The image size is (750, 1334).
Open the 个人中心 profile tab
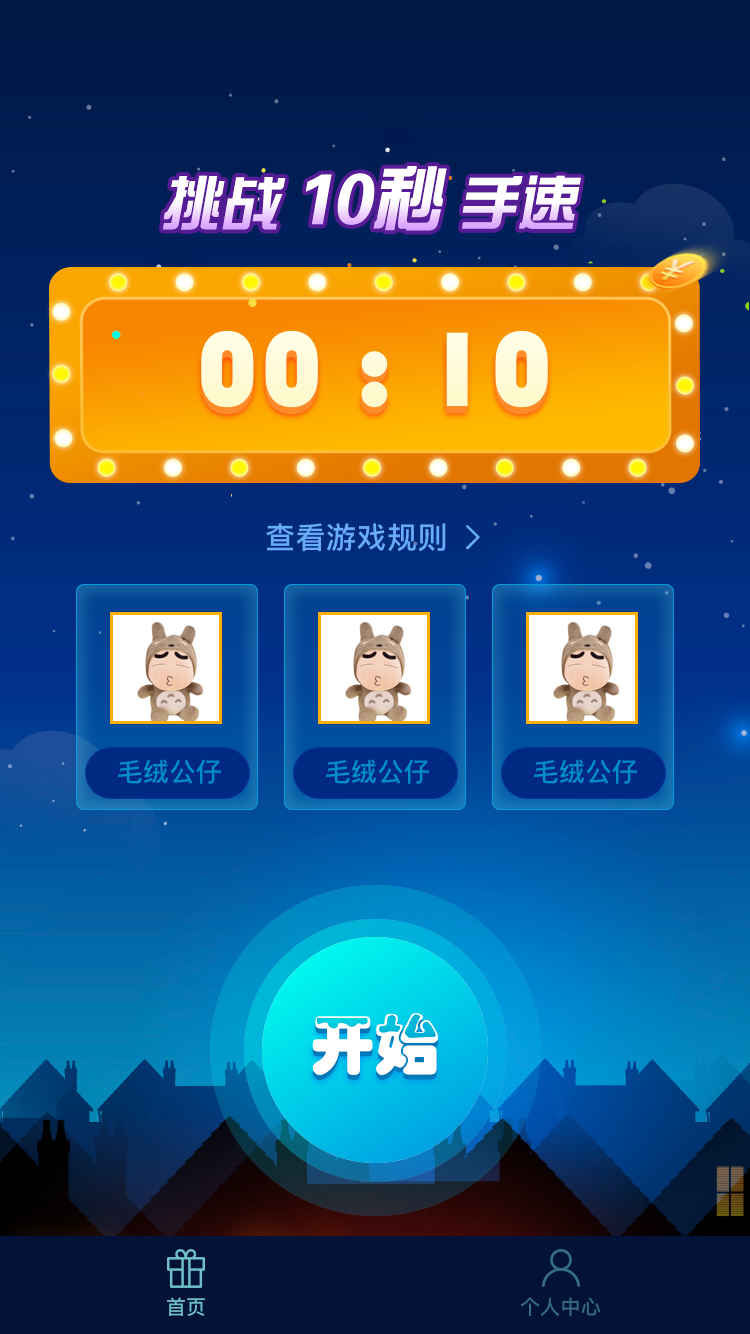pyautogui.click(x=560, y=1284)
